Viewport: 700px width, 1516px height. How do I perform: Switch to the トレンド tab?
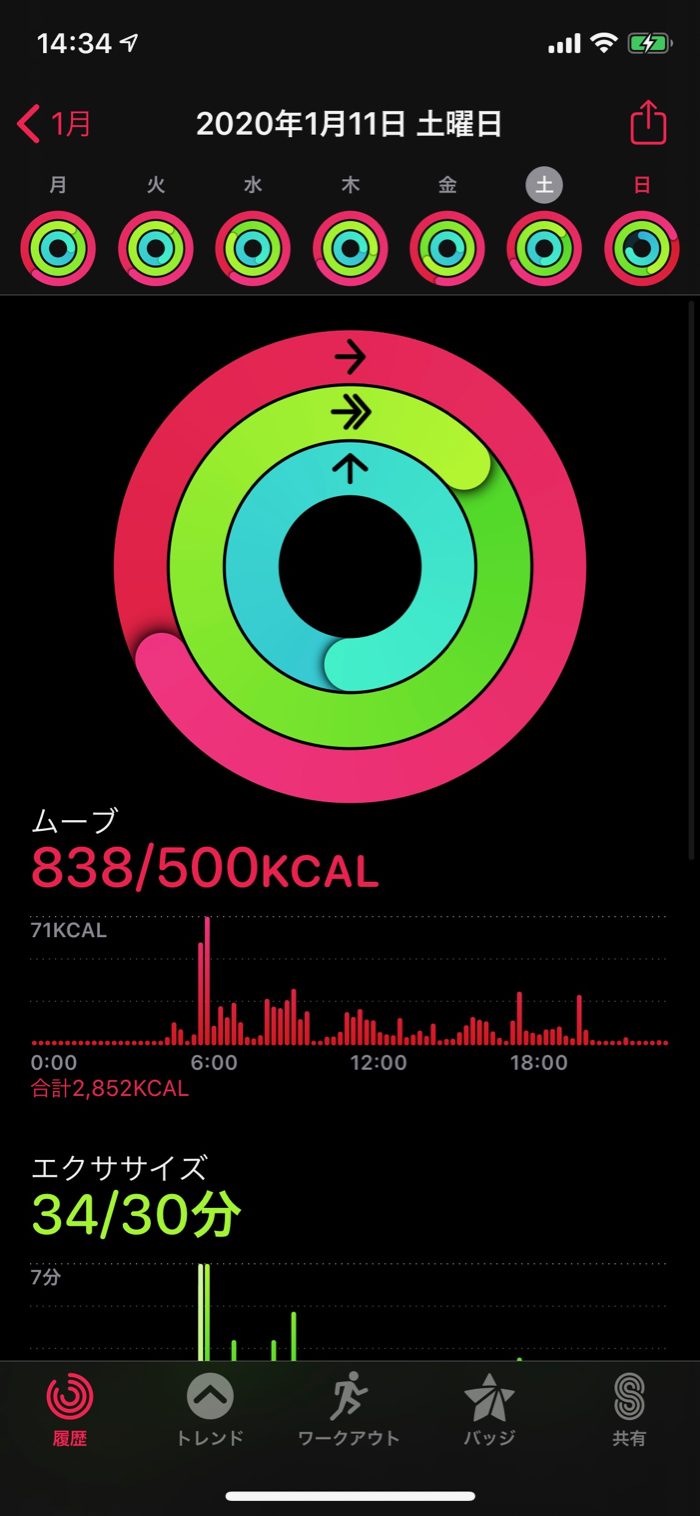pyautogui.click(x=210, y=1410)
